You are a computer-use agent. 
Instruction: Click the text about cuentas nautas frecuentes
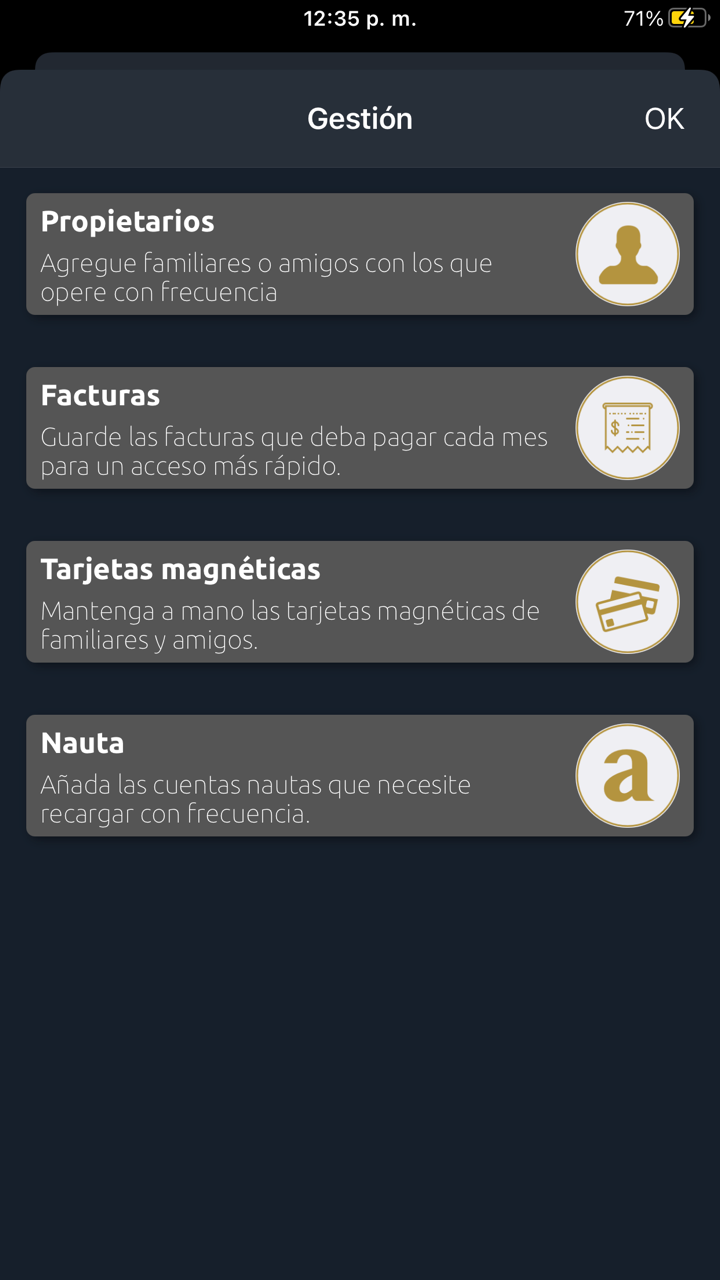[x=255, y=800]
